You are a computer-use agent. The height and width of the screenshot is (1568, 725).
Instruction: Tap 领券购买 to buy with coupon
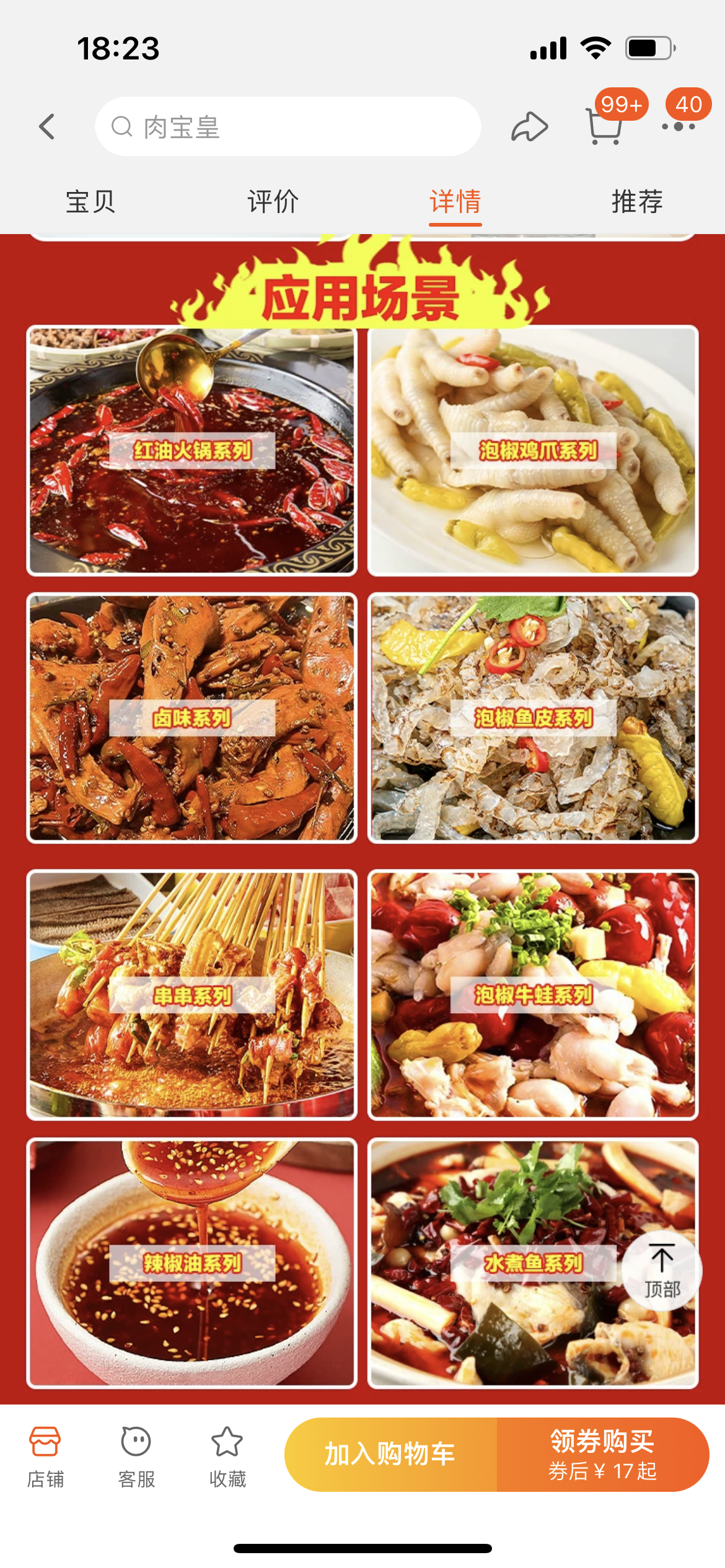click(x=602, y=1454)
